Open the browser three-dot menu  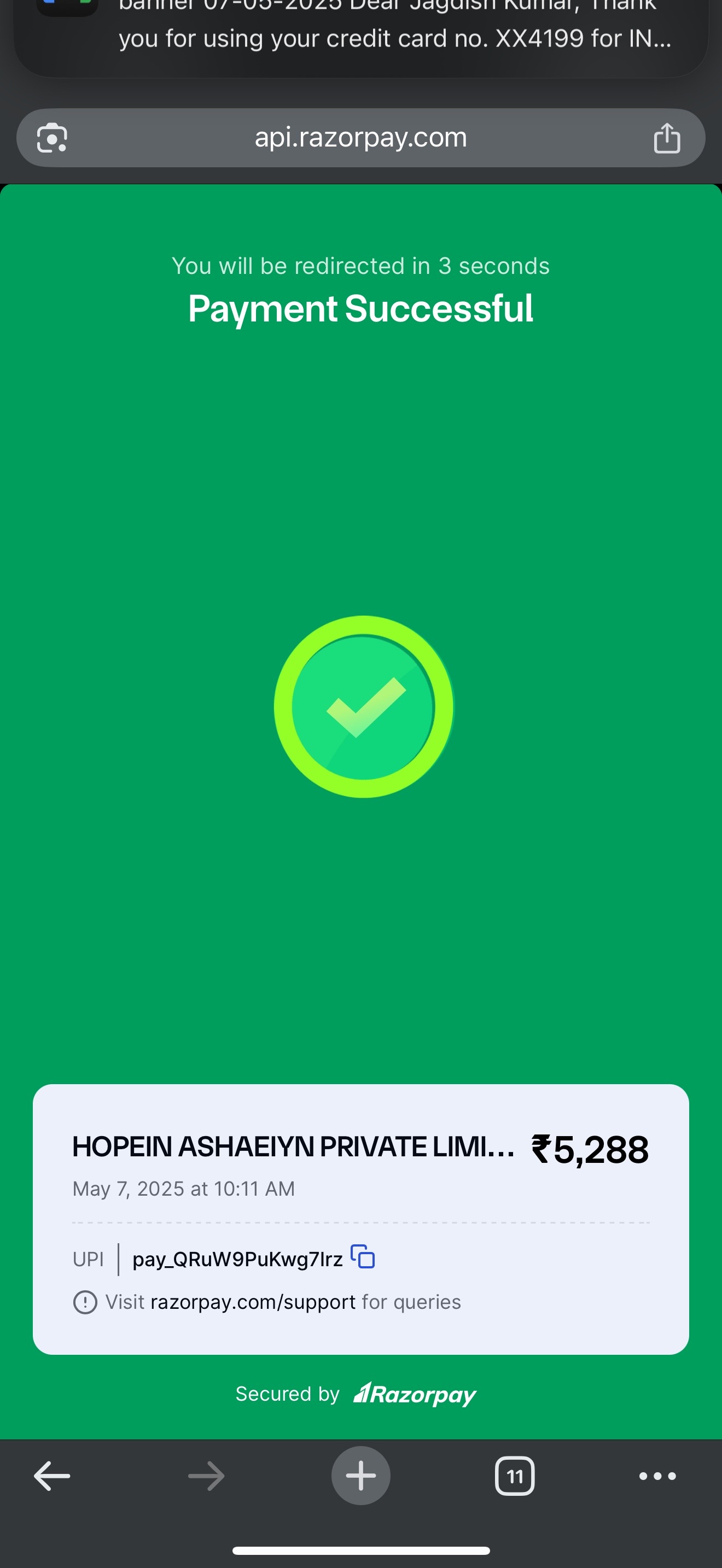click(x=657, y=1476)
